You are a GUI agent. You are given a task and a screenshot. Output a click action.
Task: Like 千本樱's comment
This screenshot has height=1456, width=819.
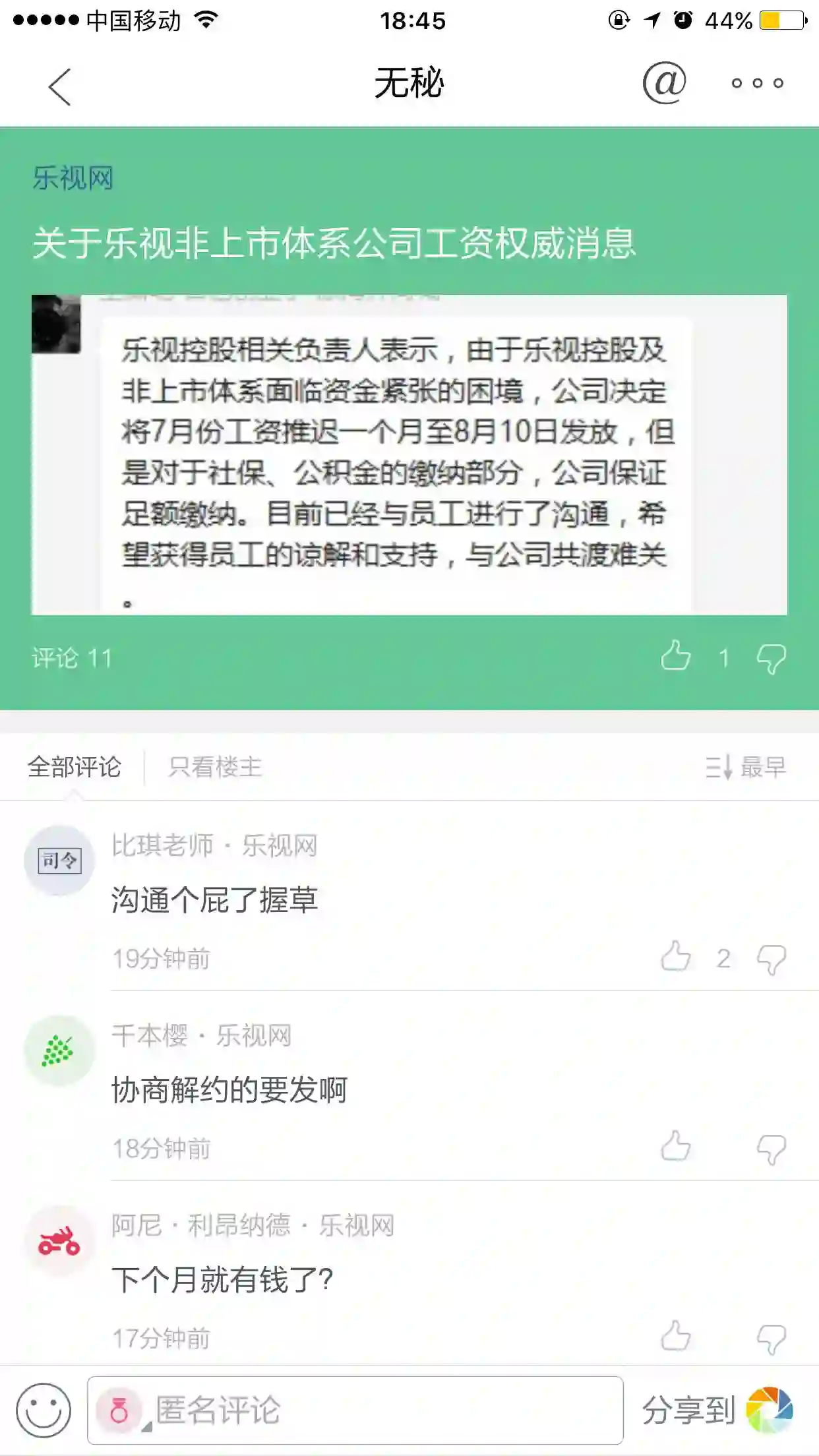pyautogui.click(x=676, y=1147)
